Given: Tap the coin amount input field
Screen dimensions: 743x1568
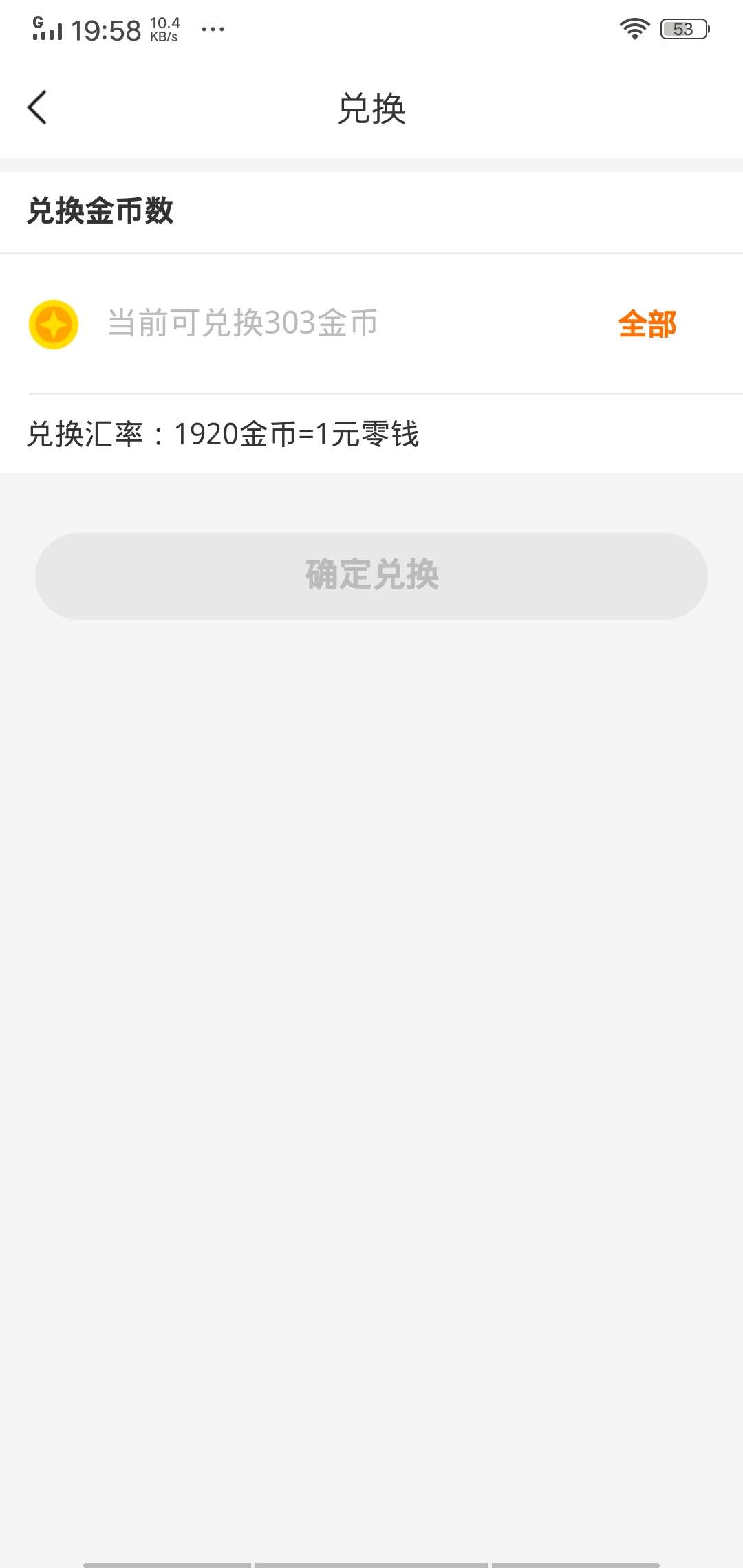Looking at the screenshot, I should [310, 323].
